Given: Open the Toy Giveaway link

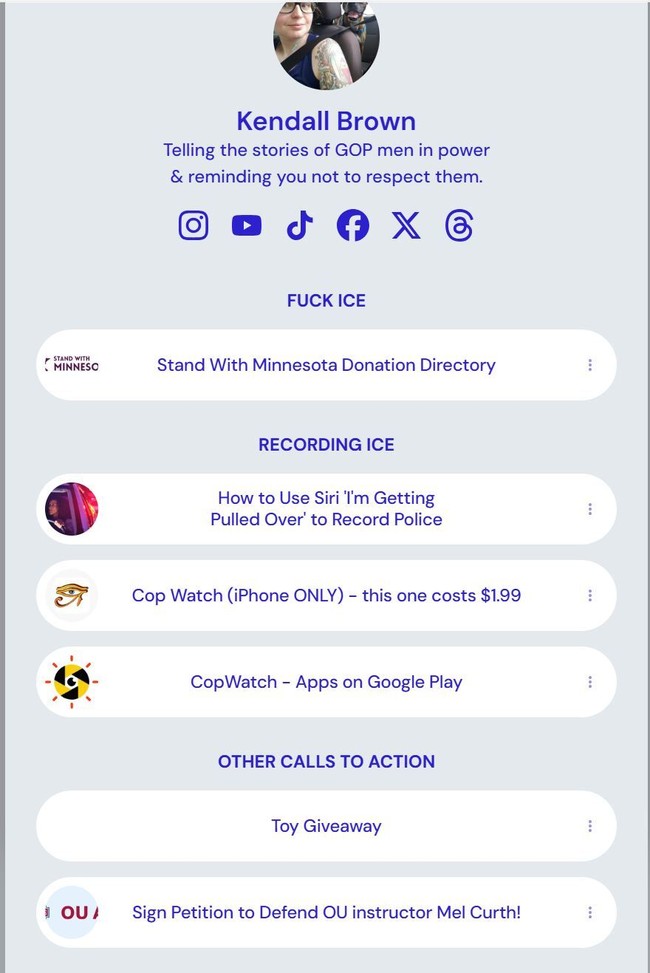Looking at the screenshot, I should pyautogui.click(x=326, y=826).
